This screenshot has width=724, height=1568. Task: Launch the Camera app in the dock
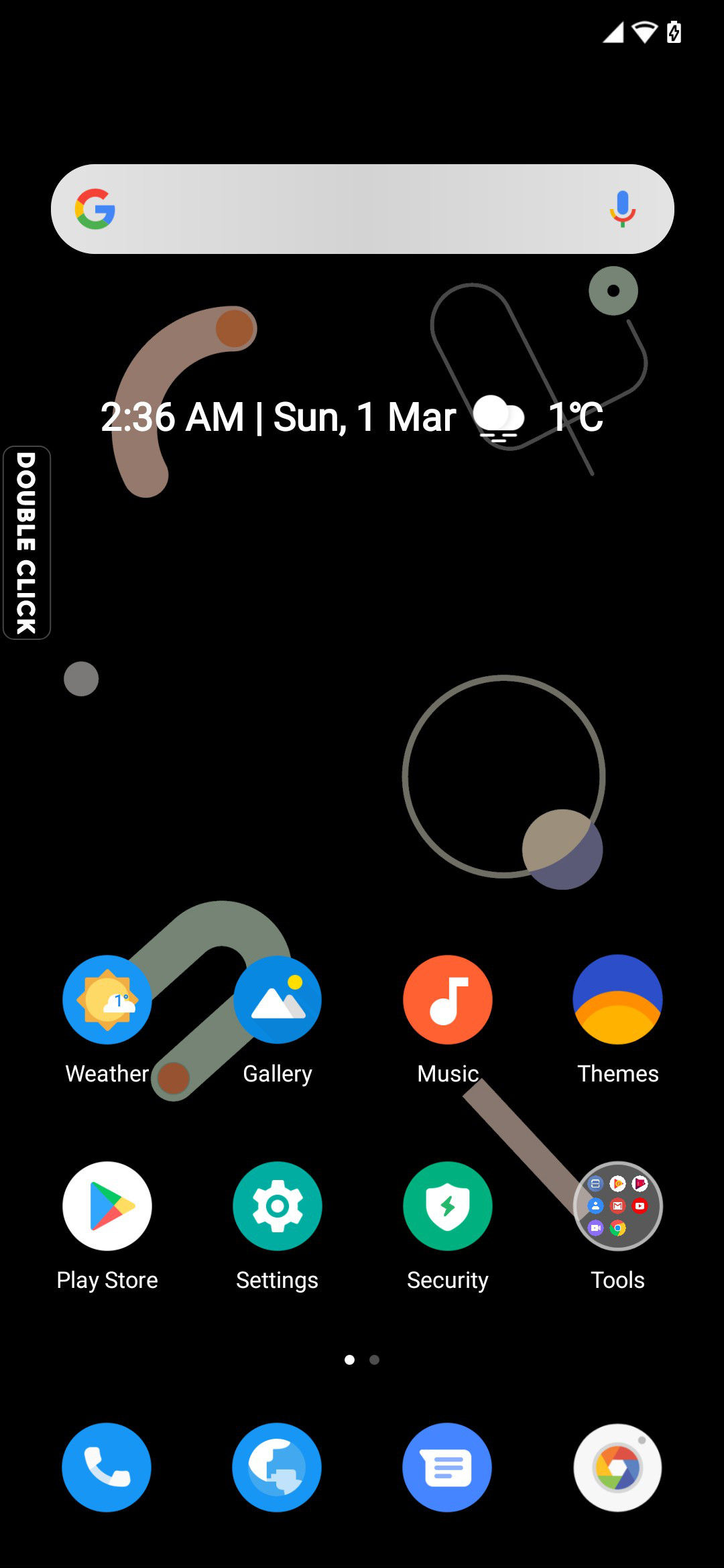pos(617,1467)
